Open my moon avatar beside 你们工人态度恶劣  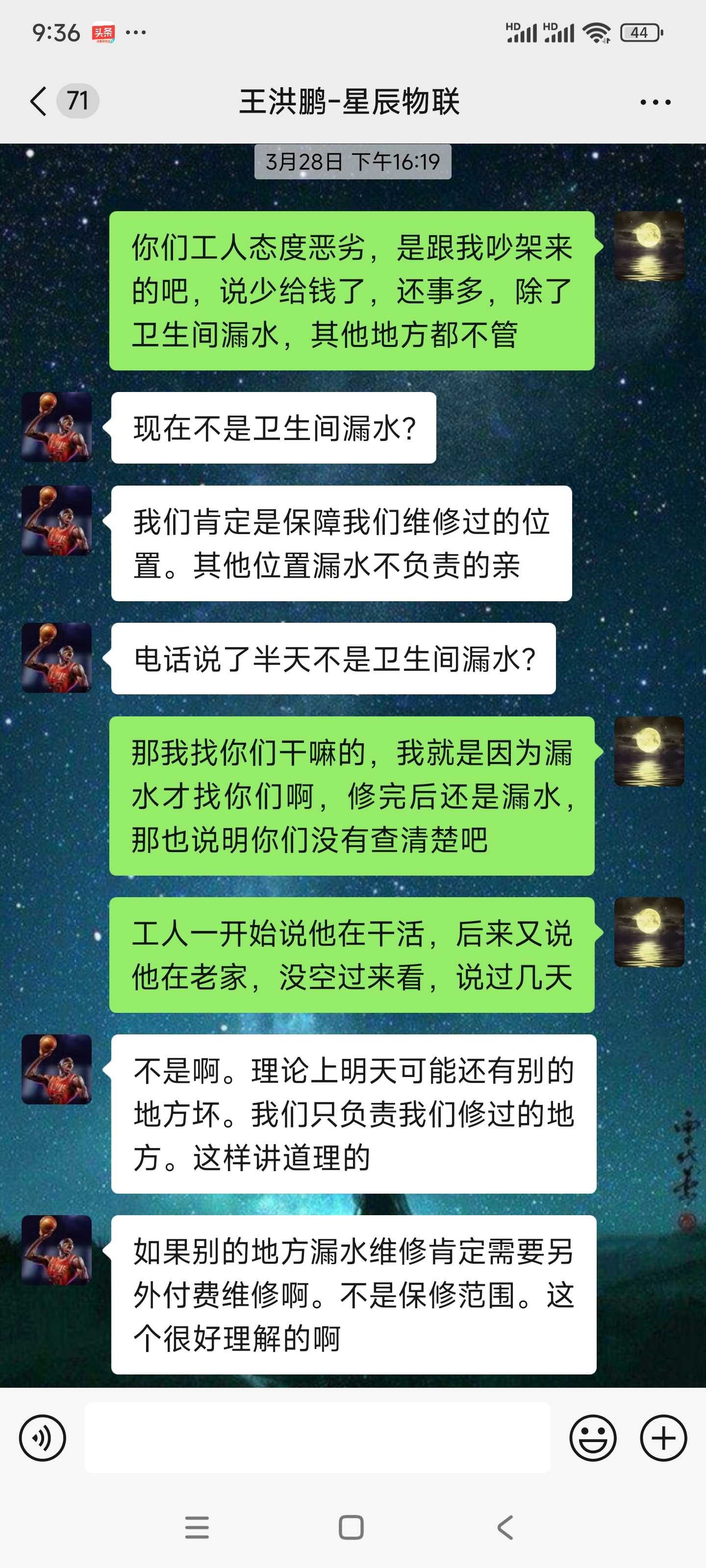[x=649, y=246]
